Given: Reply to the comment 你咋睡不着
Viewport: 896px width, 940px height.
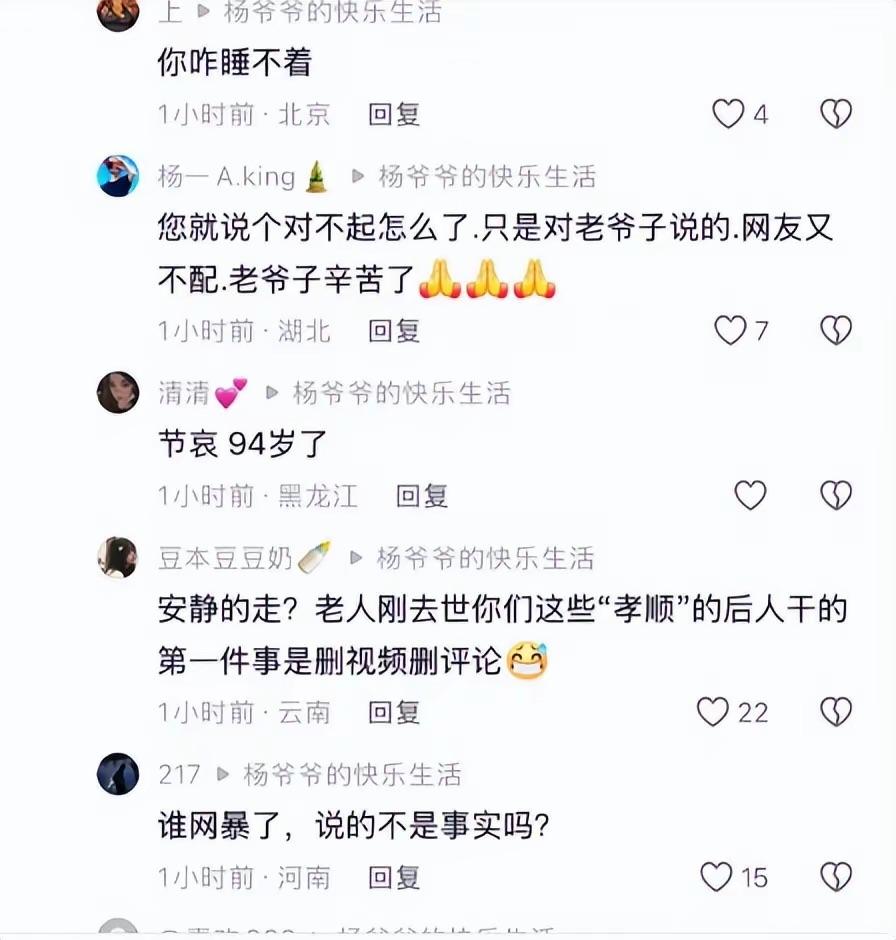Looking at the screenshot, I should click(394, 114).
